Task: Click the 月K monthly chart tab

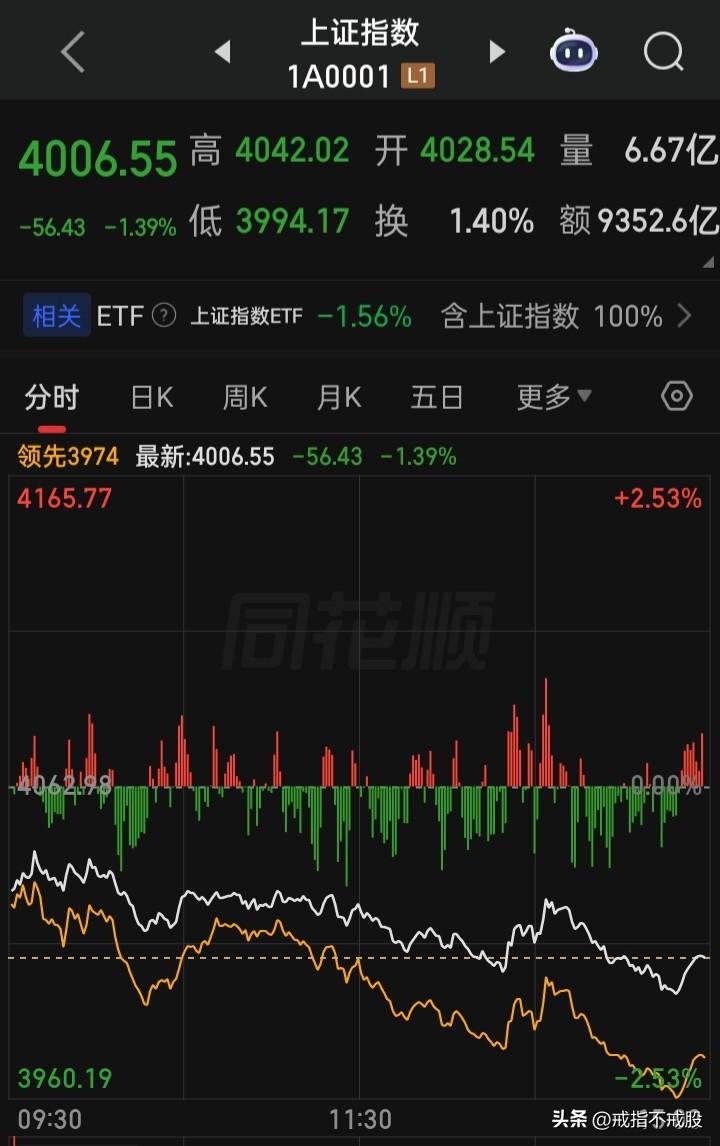Action: 339,397
